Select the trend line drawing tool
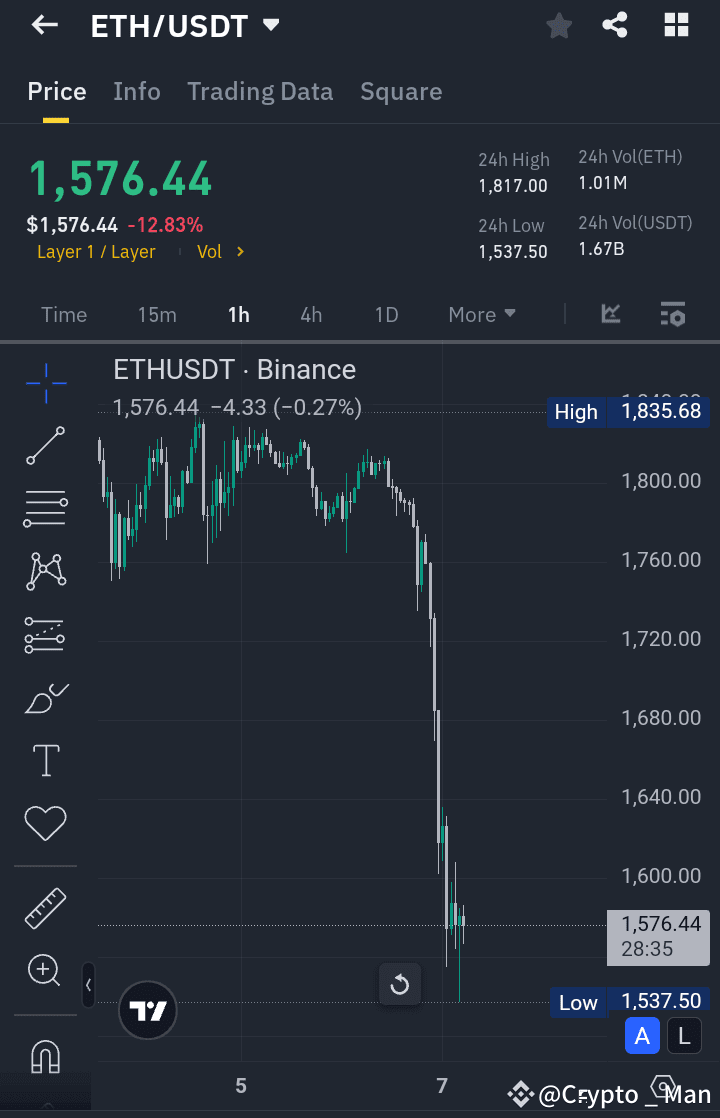Viewport: 720px width, 1118px height. coord(45,446)
